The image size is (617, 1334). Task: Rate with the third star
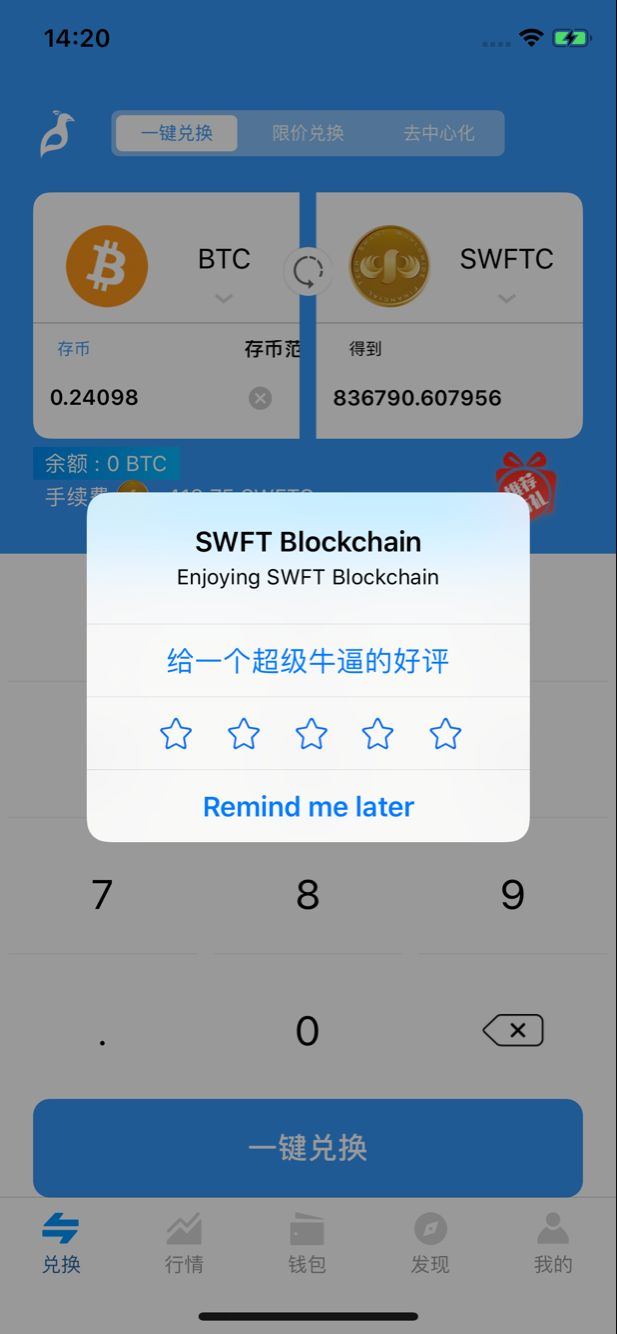[311, 734]
